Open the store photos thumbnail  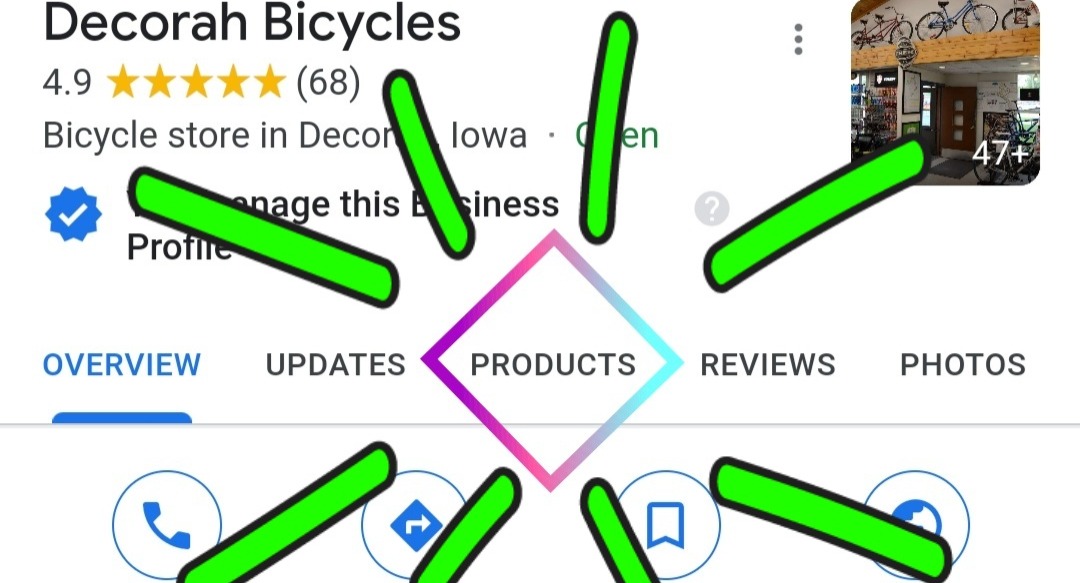[x=945, y=92]
